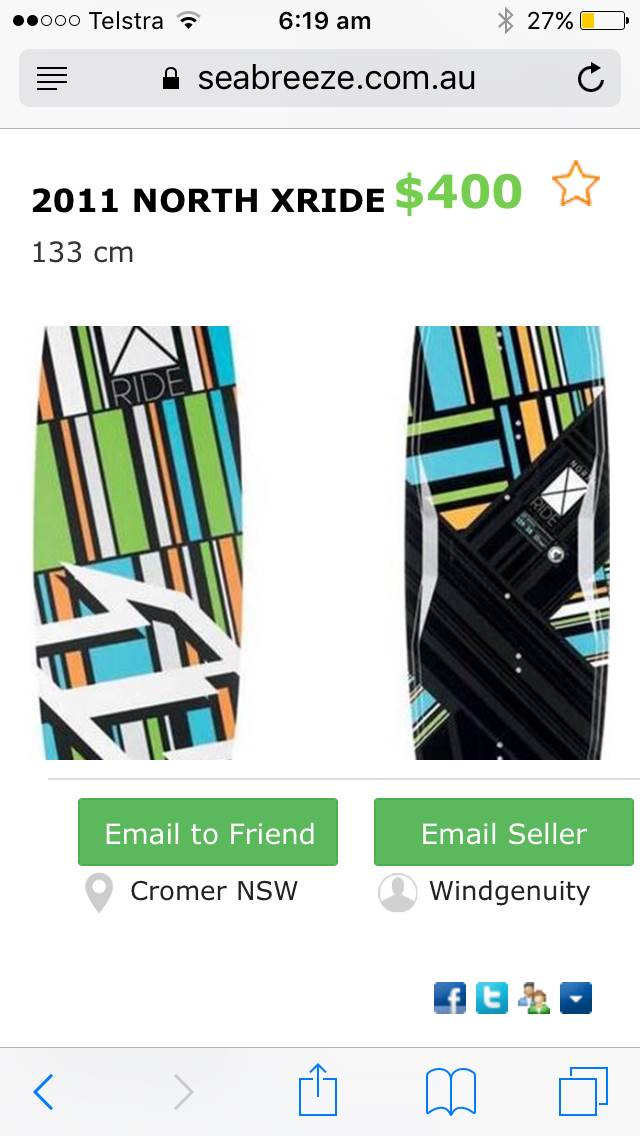Open the Windgenuity seller profile

coord(509,891)
